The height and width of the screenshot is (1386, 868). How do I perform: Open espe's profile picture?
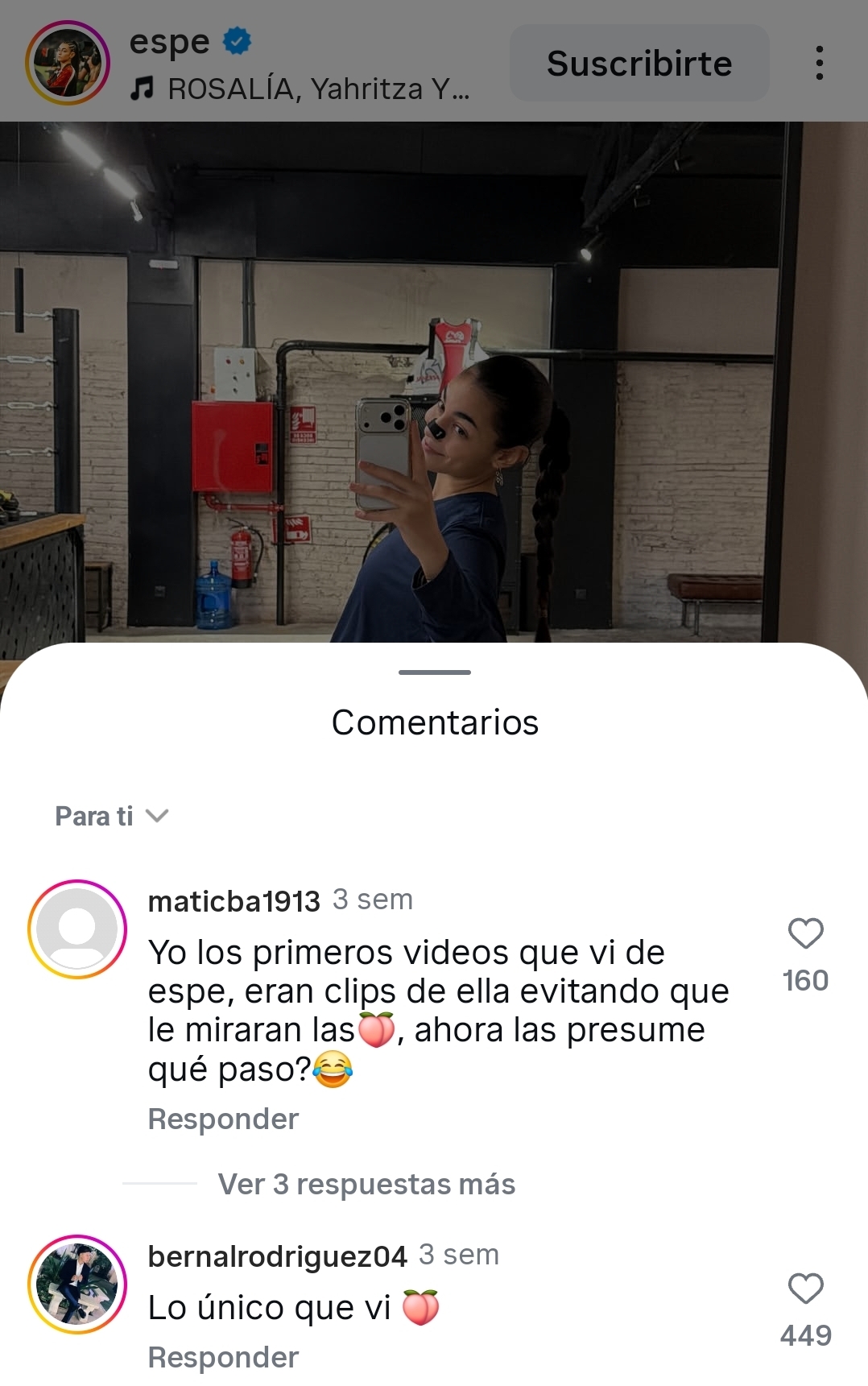click(x=68, y=63)
